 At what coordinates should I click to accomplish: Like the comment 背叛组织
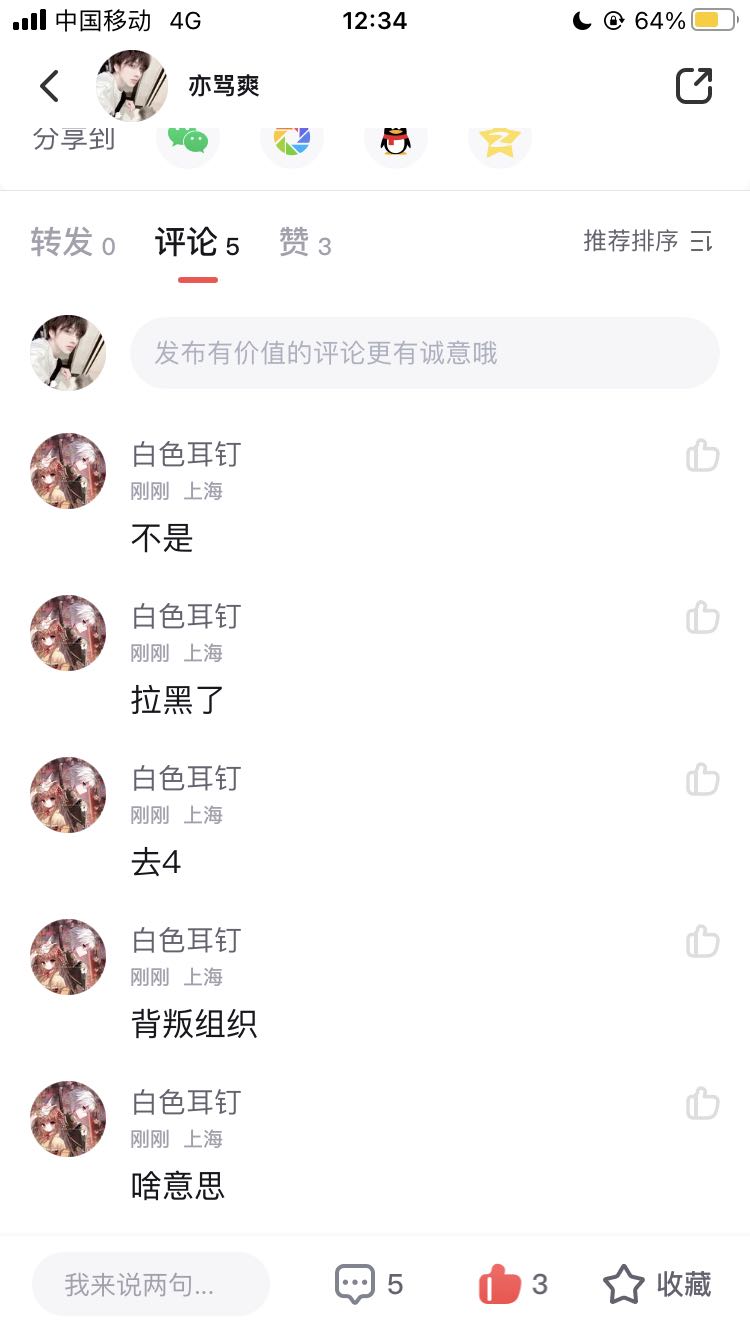[x=703, y=942]
